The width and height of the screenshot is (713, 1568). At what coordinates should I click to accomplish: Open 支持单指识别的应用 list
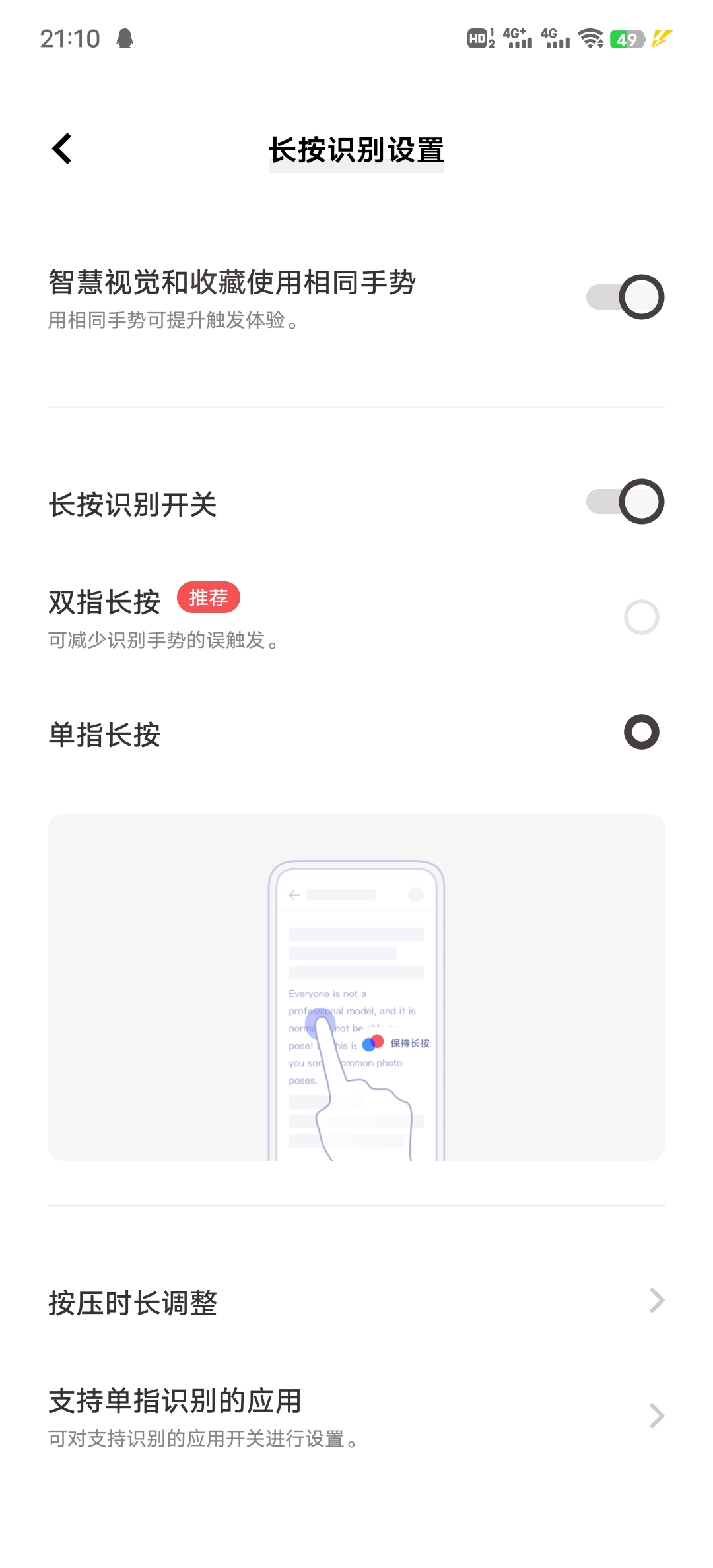coord(356,1416)
